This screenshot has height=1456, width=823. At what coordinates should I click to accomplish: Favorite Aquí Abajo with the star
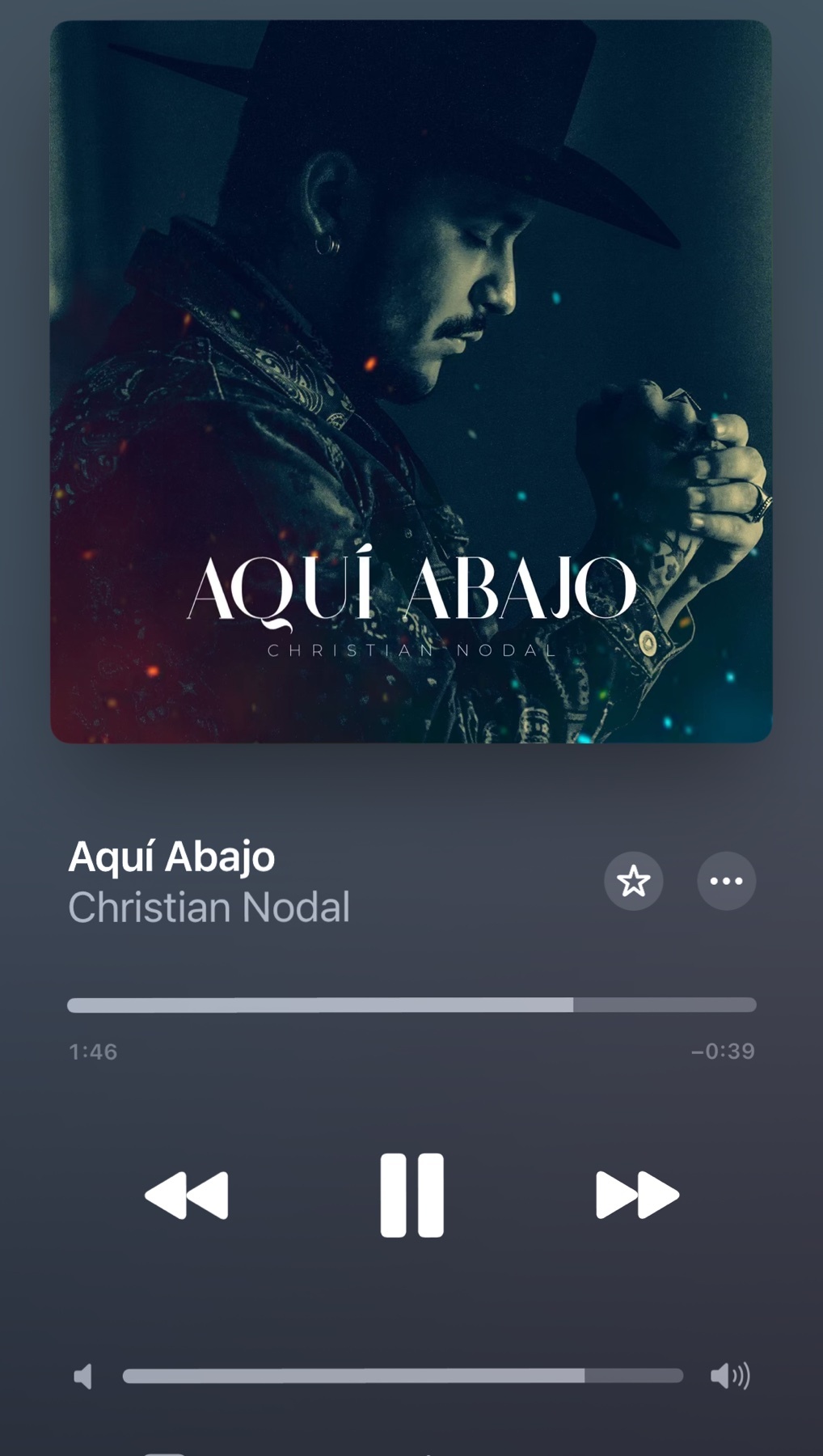[x=633, y=881]
